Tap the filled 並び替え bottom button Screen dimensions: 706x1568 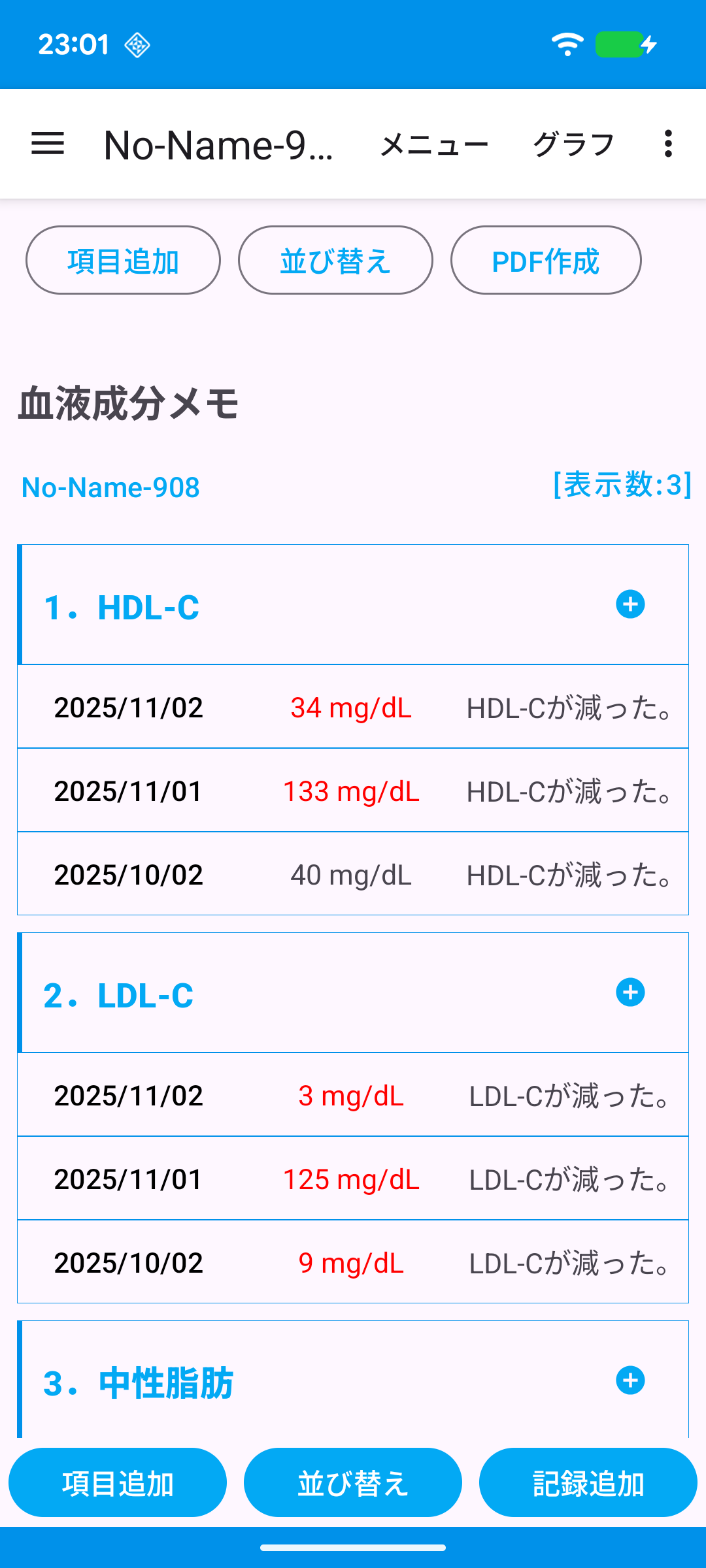click(x=353, y=1483)
